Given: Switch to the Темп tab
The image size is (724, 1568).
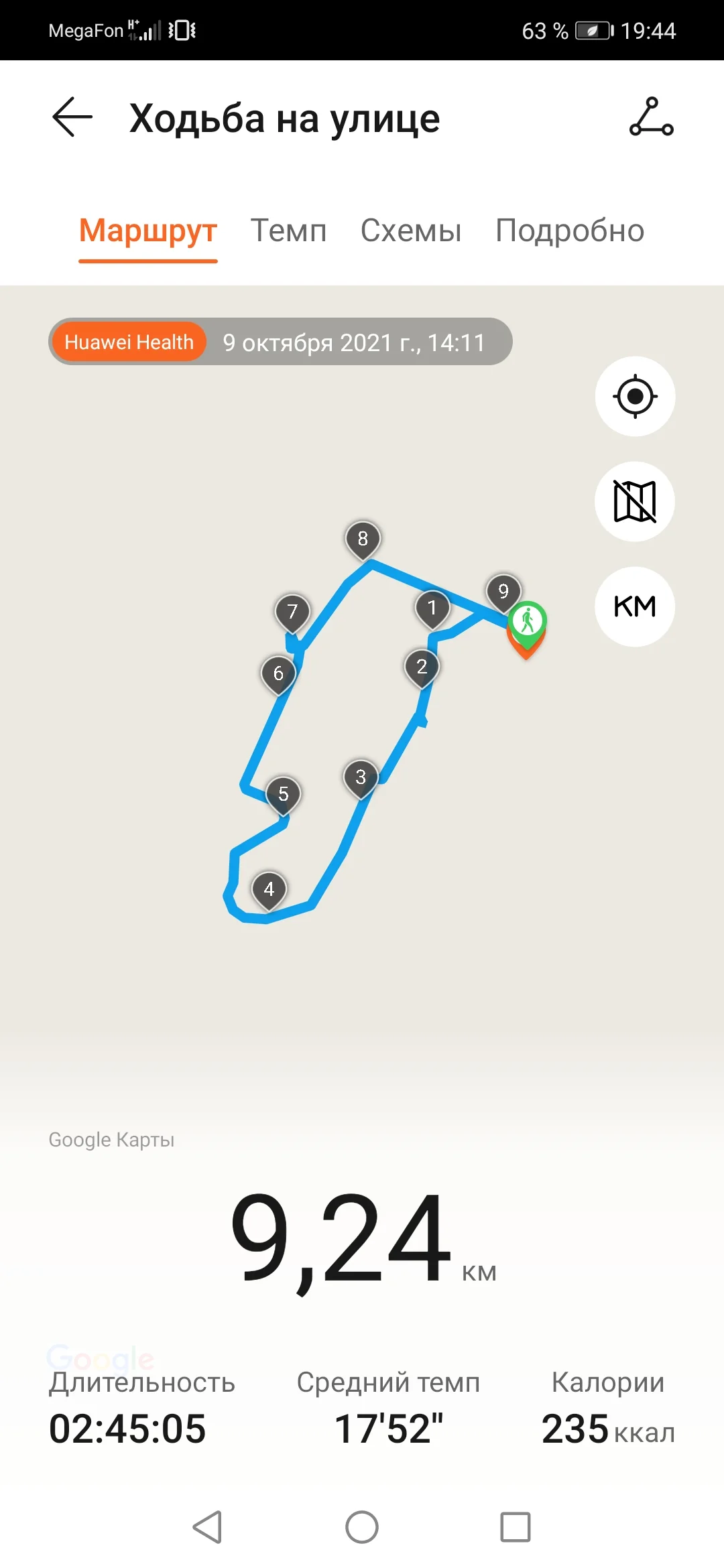Looking at the screenshot, I should (x=288, y=231).
